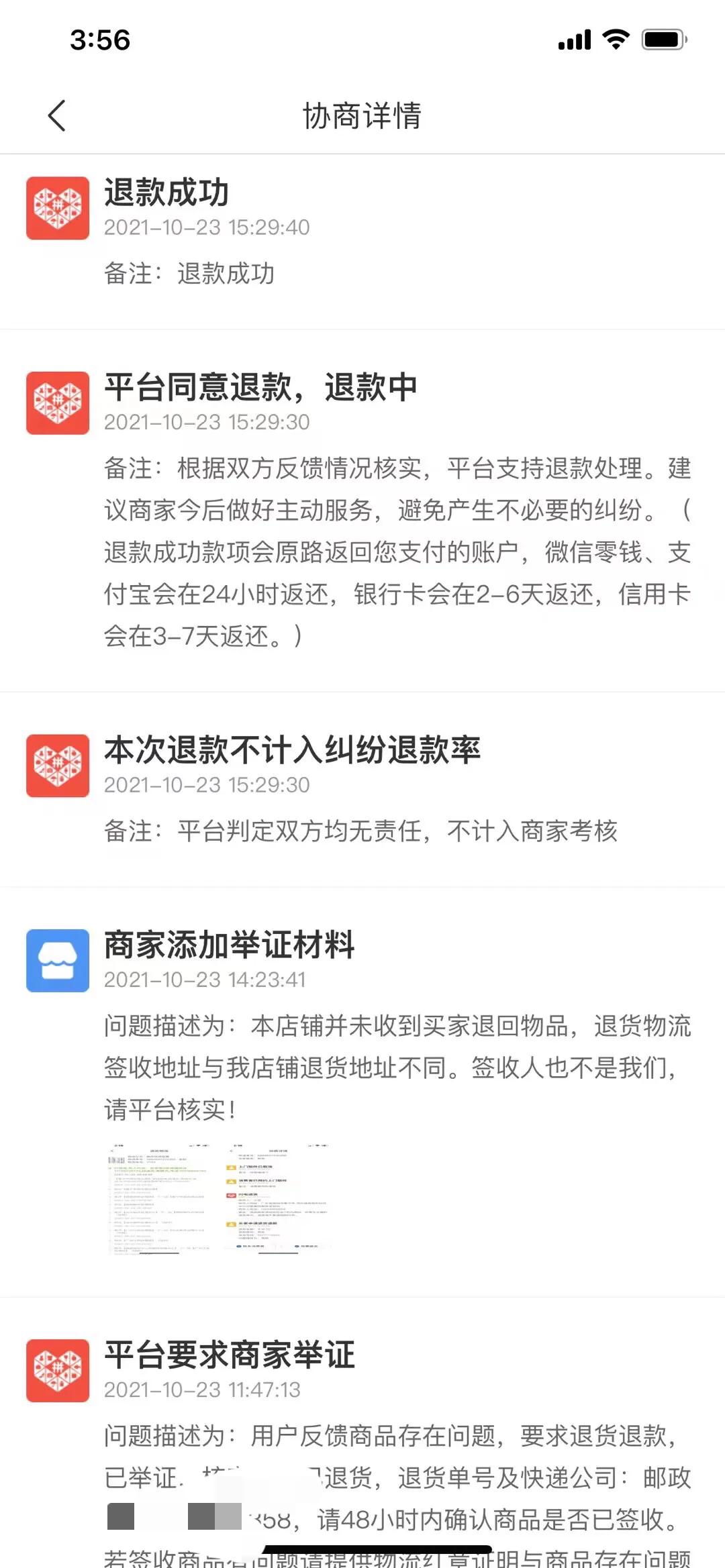This screenshot has width=725, height=1568.
Task: Tap the Wi-Fi icon in the status bar
Action: pos(616,40)
